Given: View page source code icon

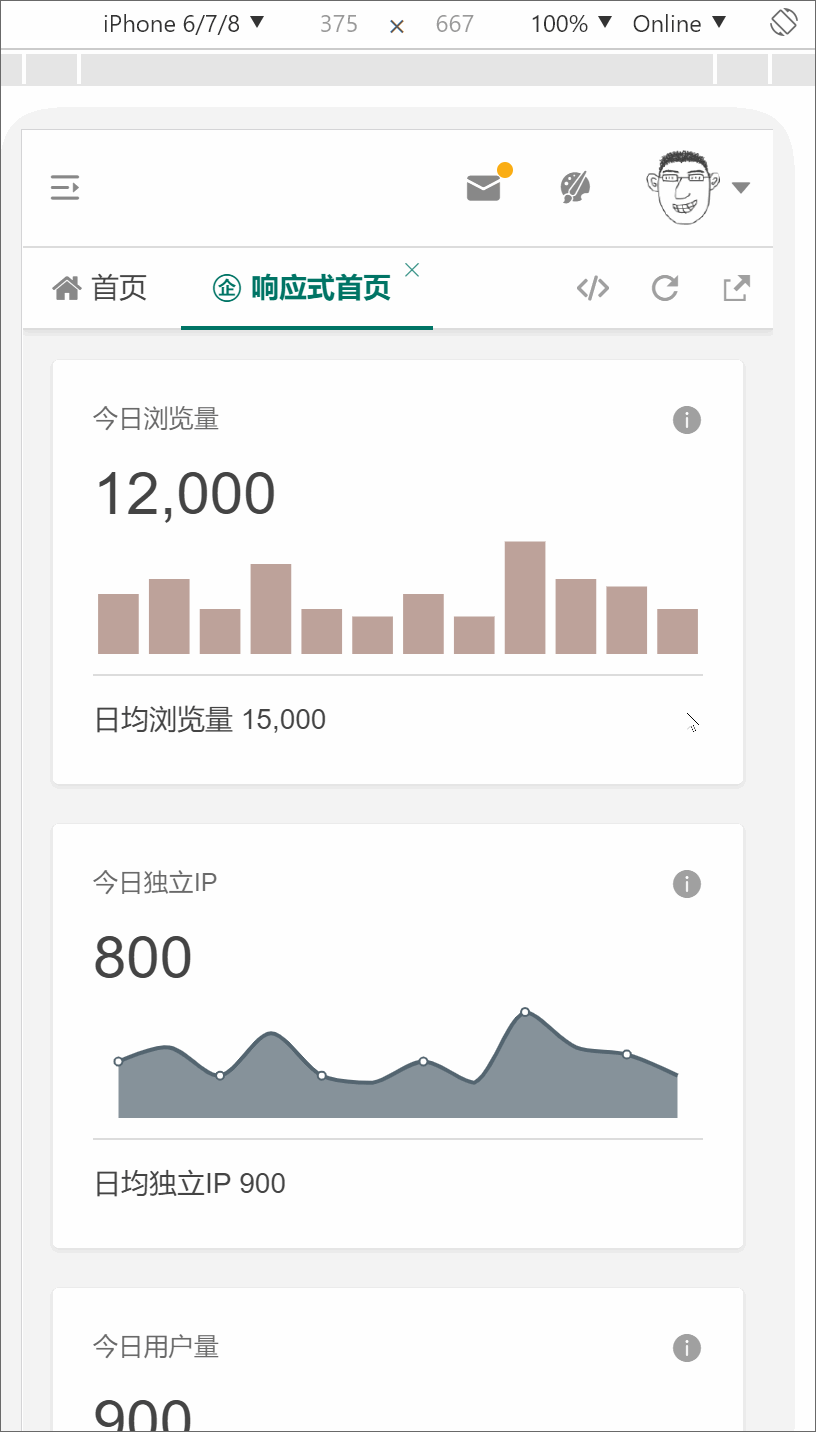Looking at the screenshot, I should 593,288.
